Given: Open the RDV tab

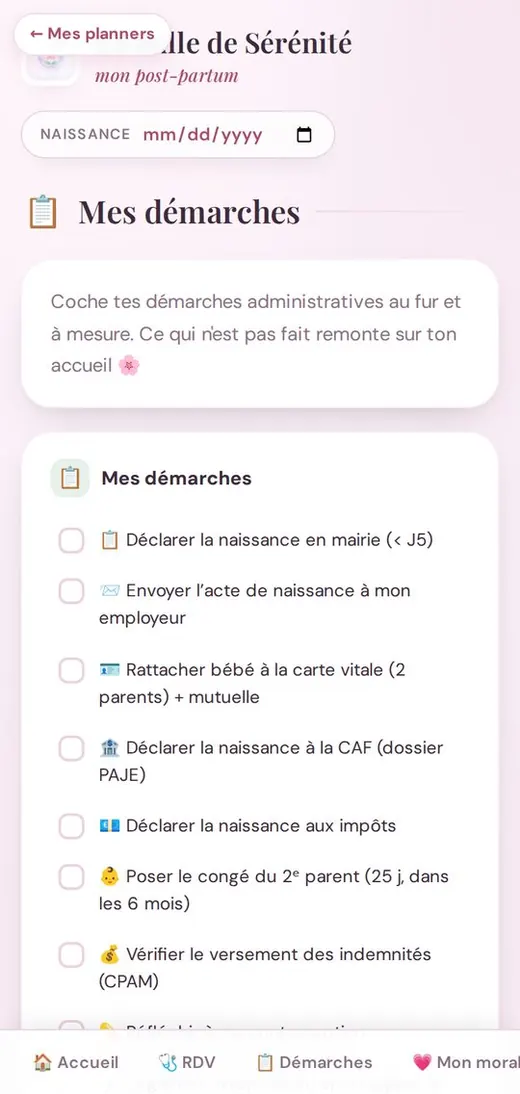Looking at the screenshot, I should [x=187, y=1063].
